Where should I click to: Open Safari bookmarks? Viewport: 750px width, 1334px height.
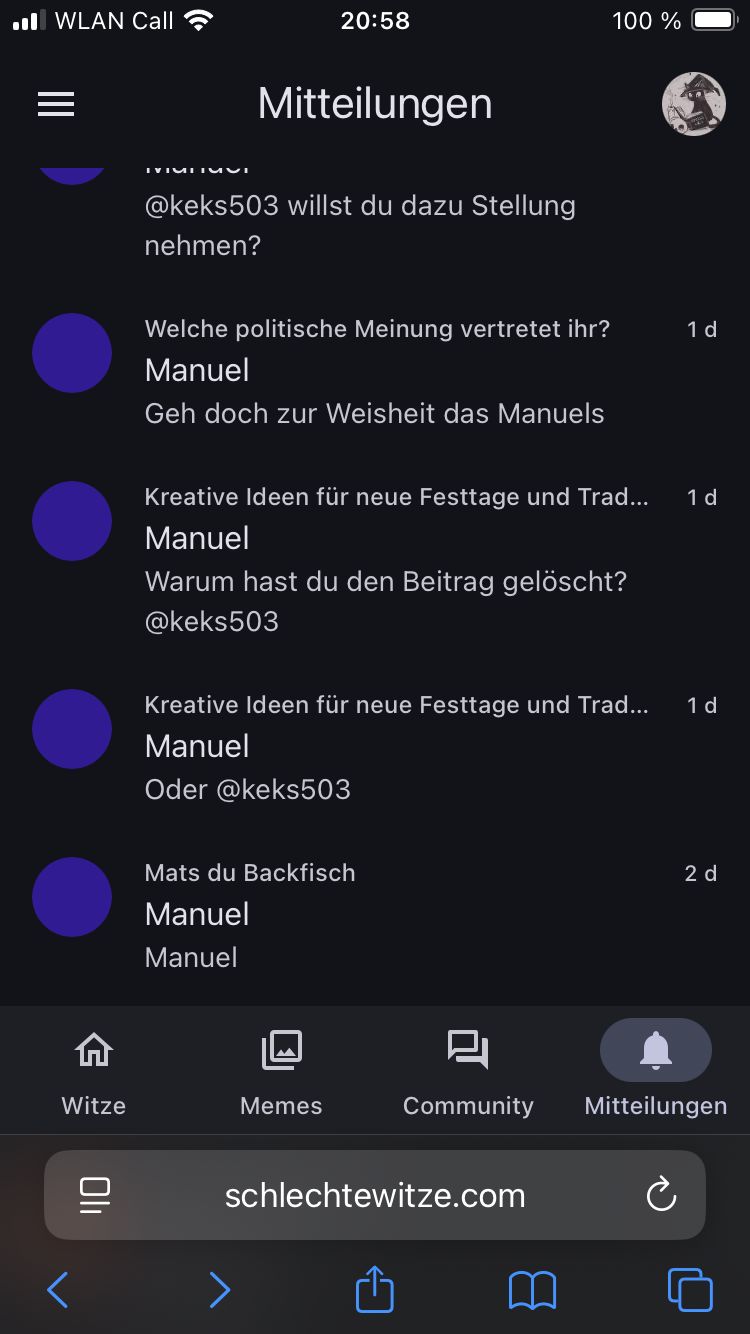click(532, 1290)
